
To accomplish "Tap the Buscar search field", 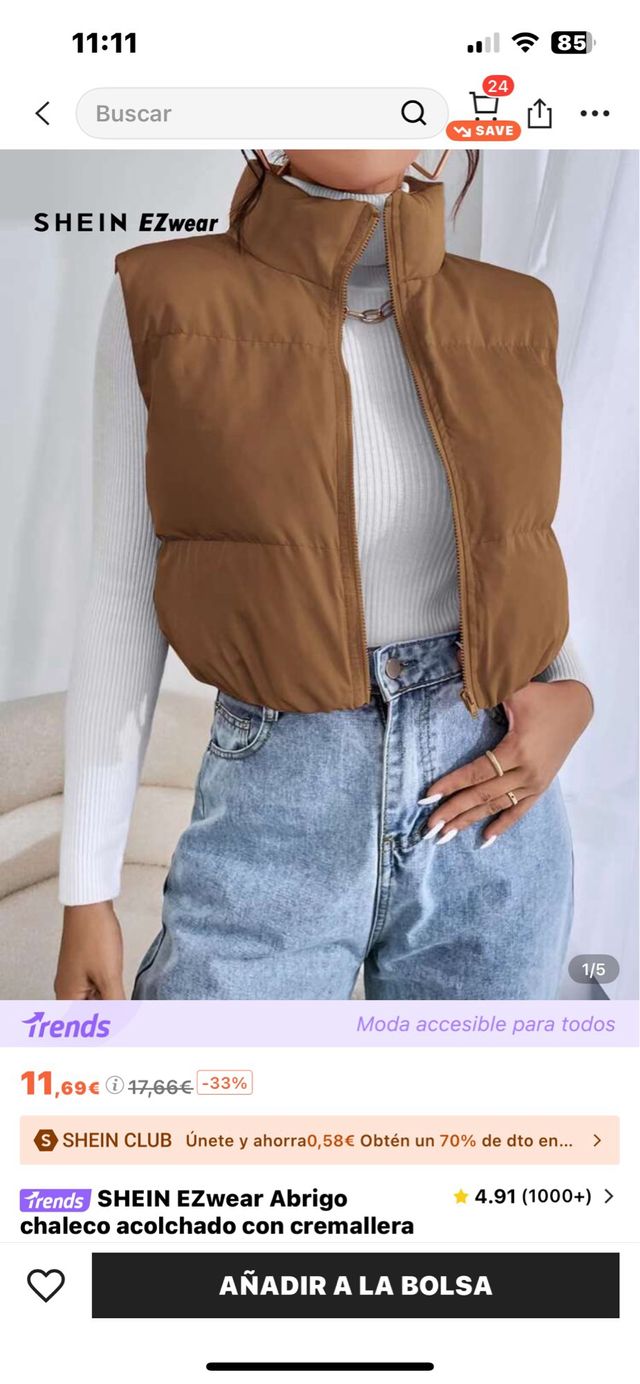I will click(x=240, y=114).
